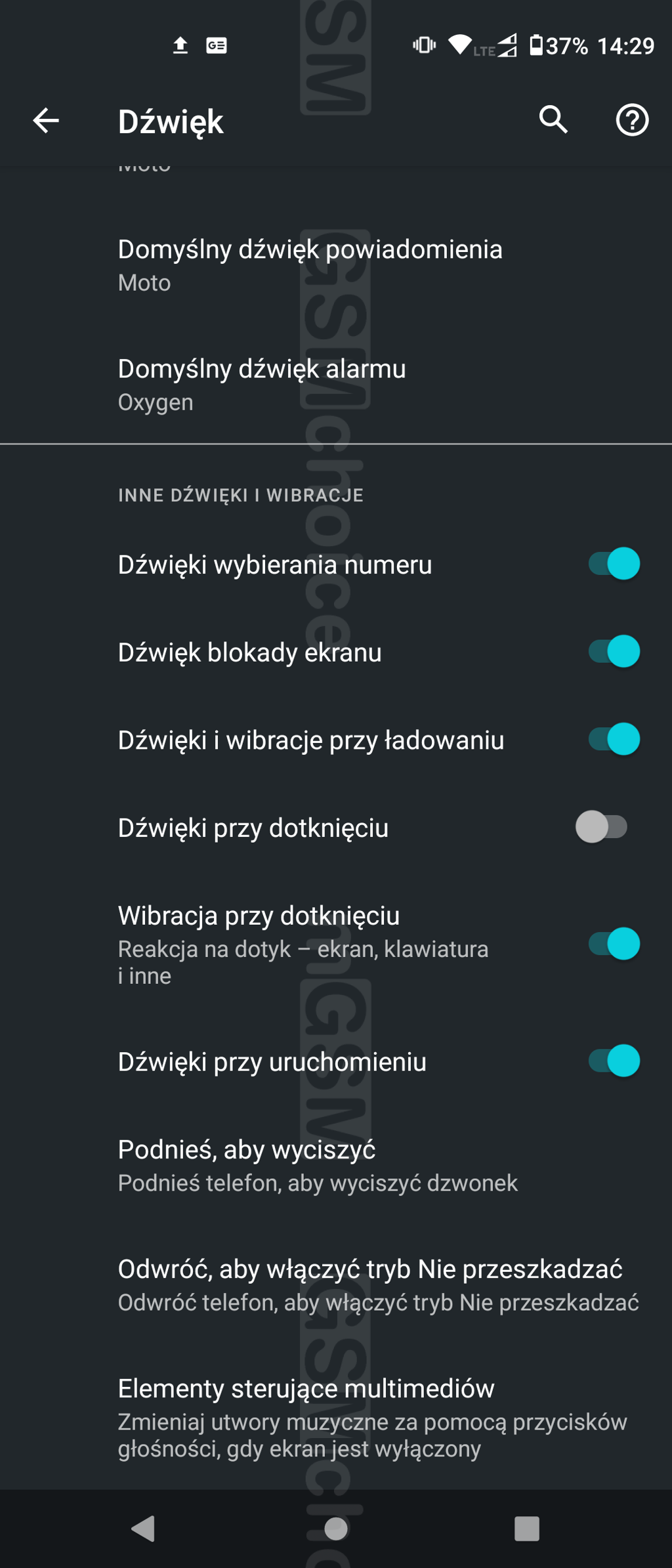Enable Dźwięki przy dotknięciu

(x=602, y=827)
